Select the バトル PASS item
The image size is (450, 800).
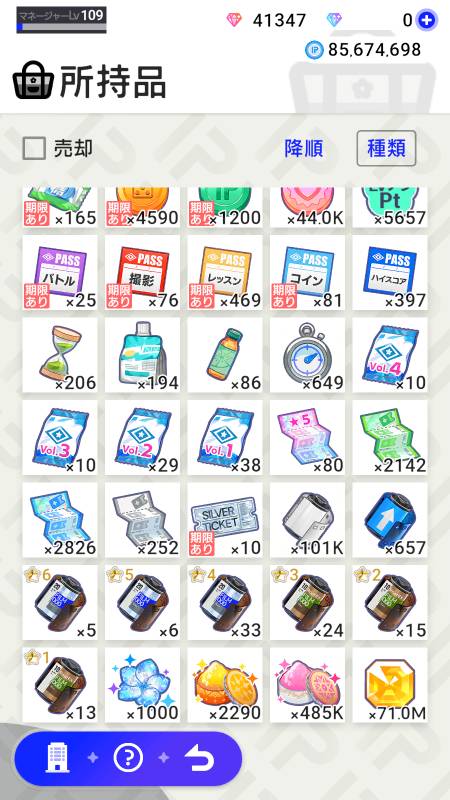coord(60,272)
